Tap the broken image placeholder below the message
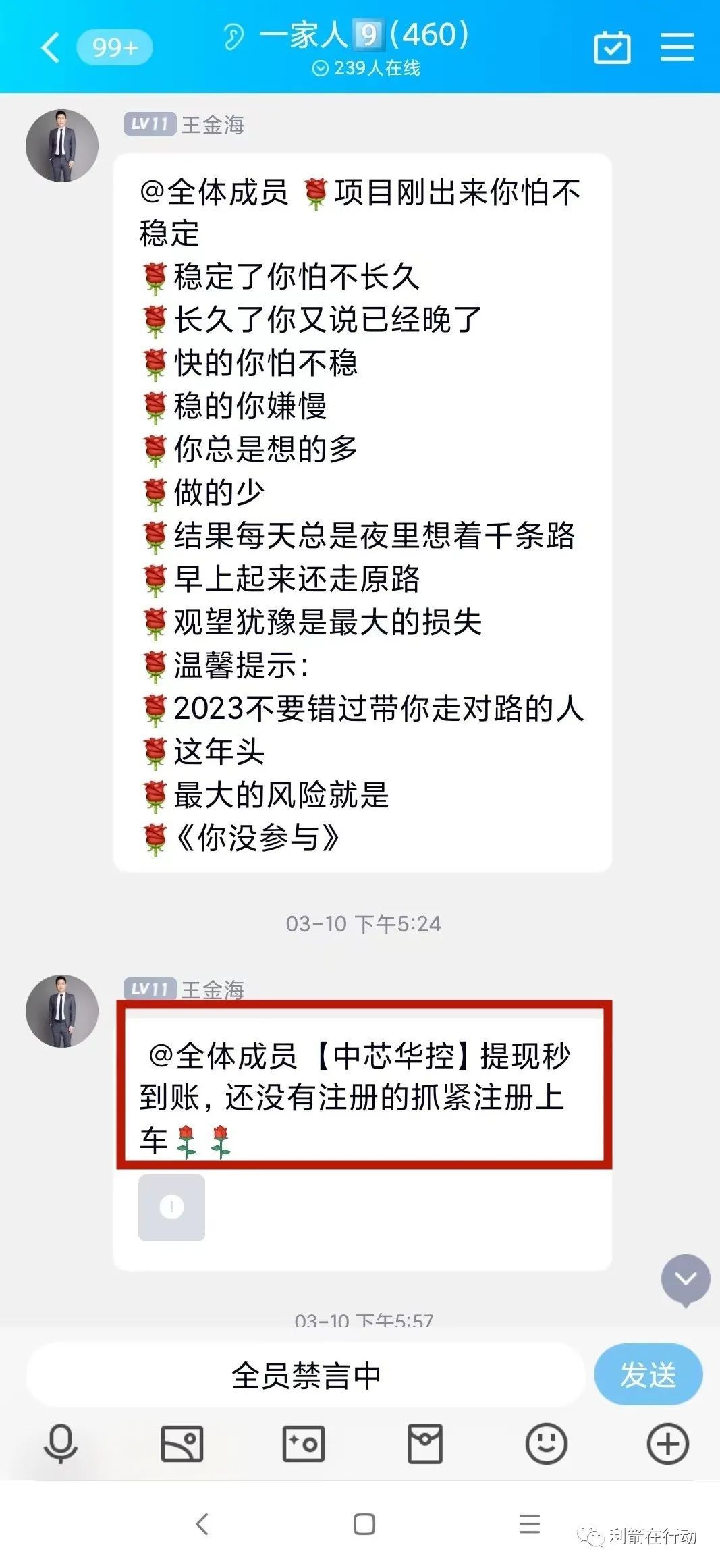 click(171, 1208)
